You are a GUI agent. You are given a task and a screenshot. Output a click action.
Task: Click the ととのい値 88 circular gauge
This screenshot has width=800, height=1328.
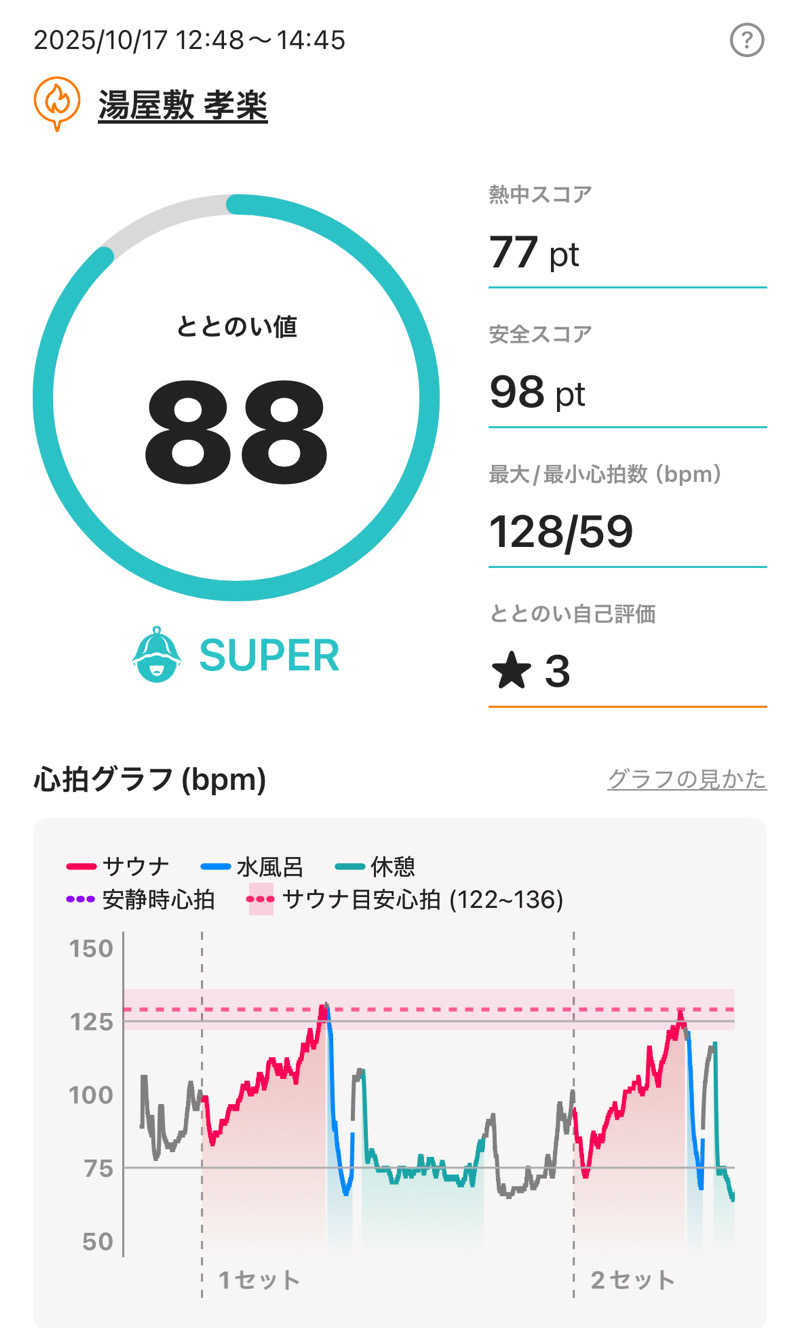click(240, 395)
